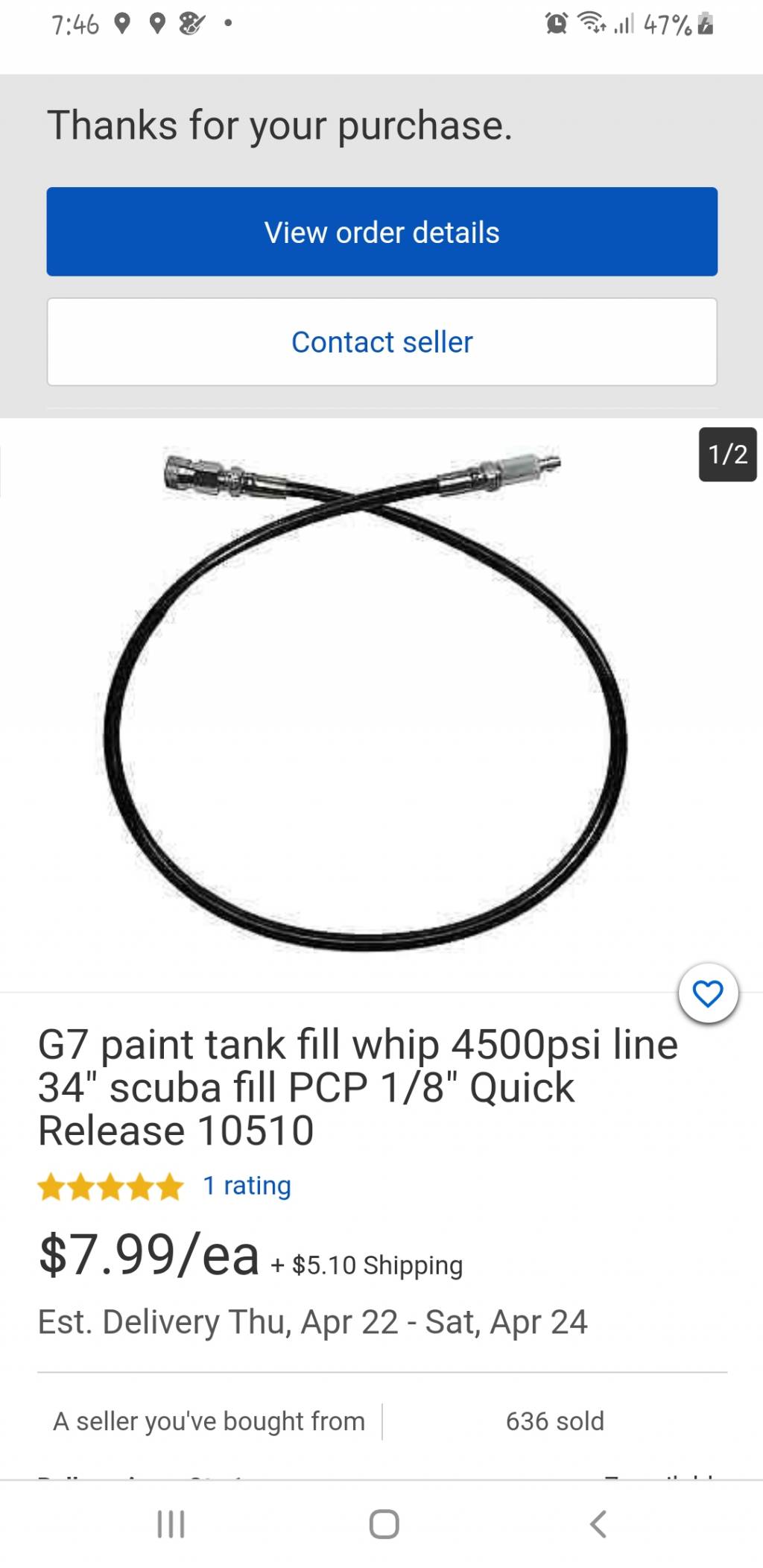
Task: Tap the Contact seller button
Action: (381, 342)
